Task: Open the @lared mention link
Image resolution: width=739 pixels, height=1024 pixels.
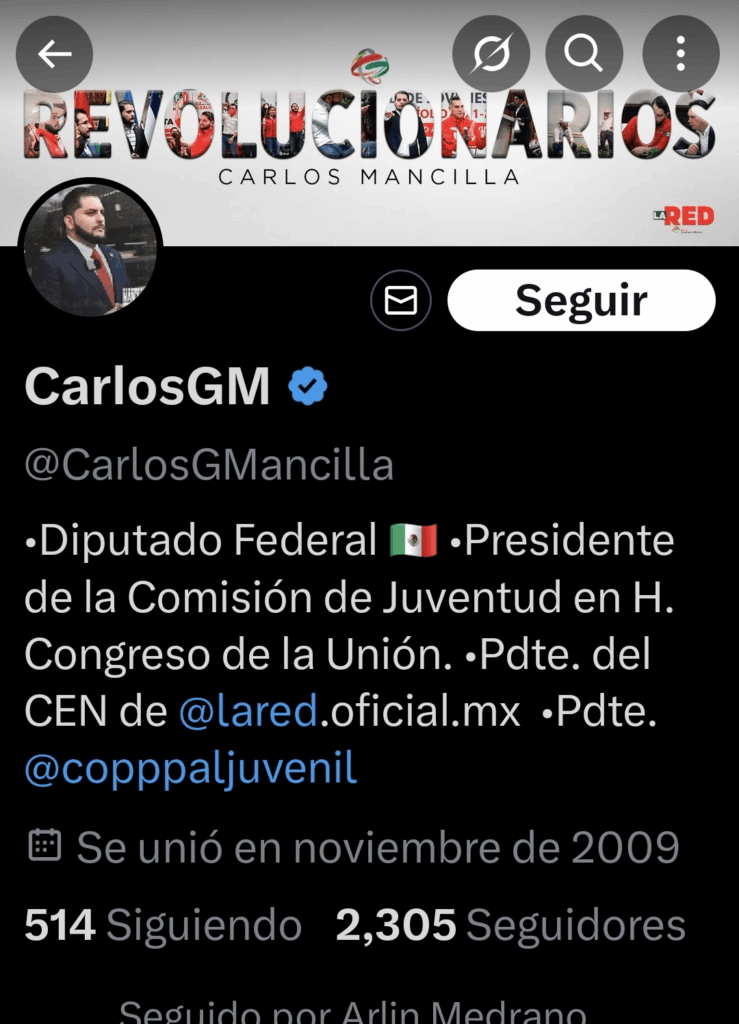Action: tap(249, 711)
